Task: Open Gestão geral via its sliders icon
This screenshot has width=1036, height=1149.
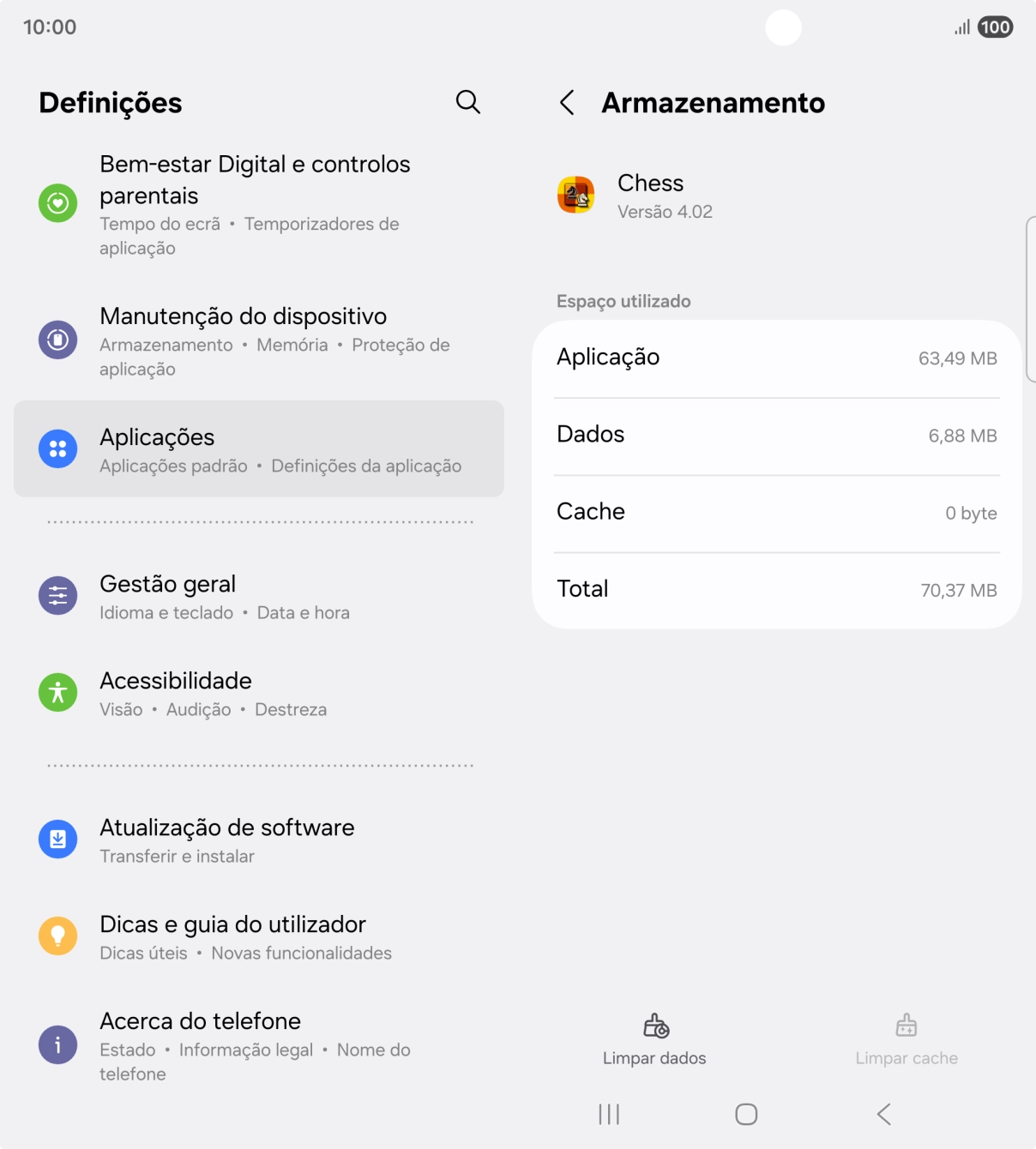Action: (x=57, y=595)
